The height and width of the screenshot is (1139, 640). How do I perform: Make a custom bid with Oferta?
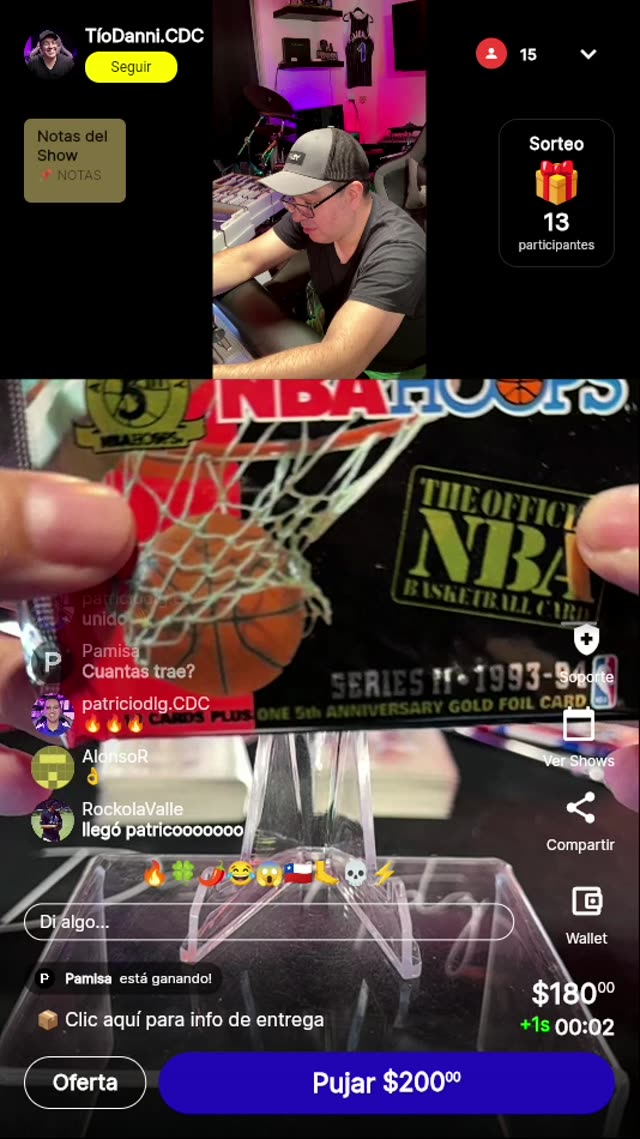pos(85,1082)
